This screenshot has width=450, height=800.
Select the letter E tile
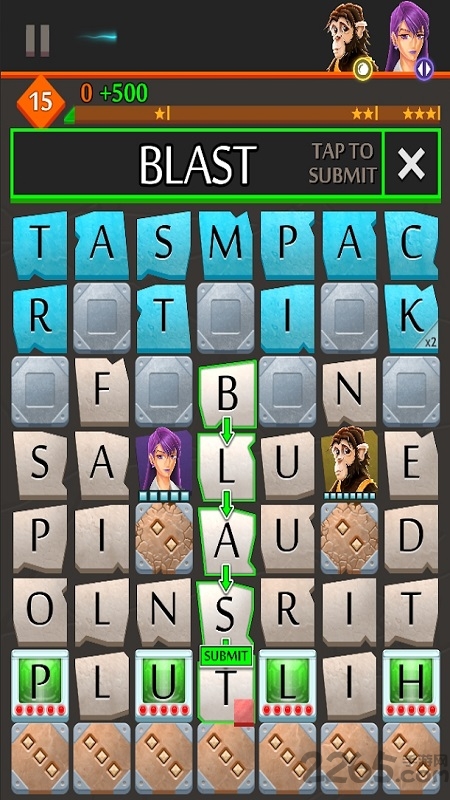pyautogui.click(x=411, y=464)
